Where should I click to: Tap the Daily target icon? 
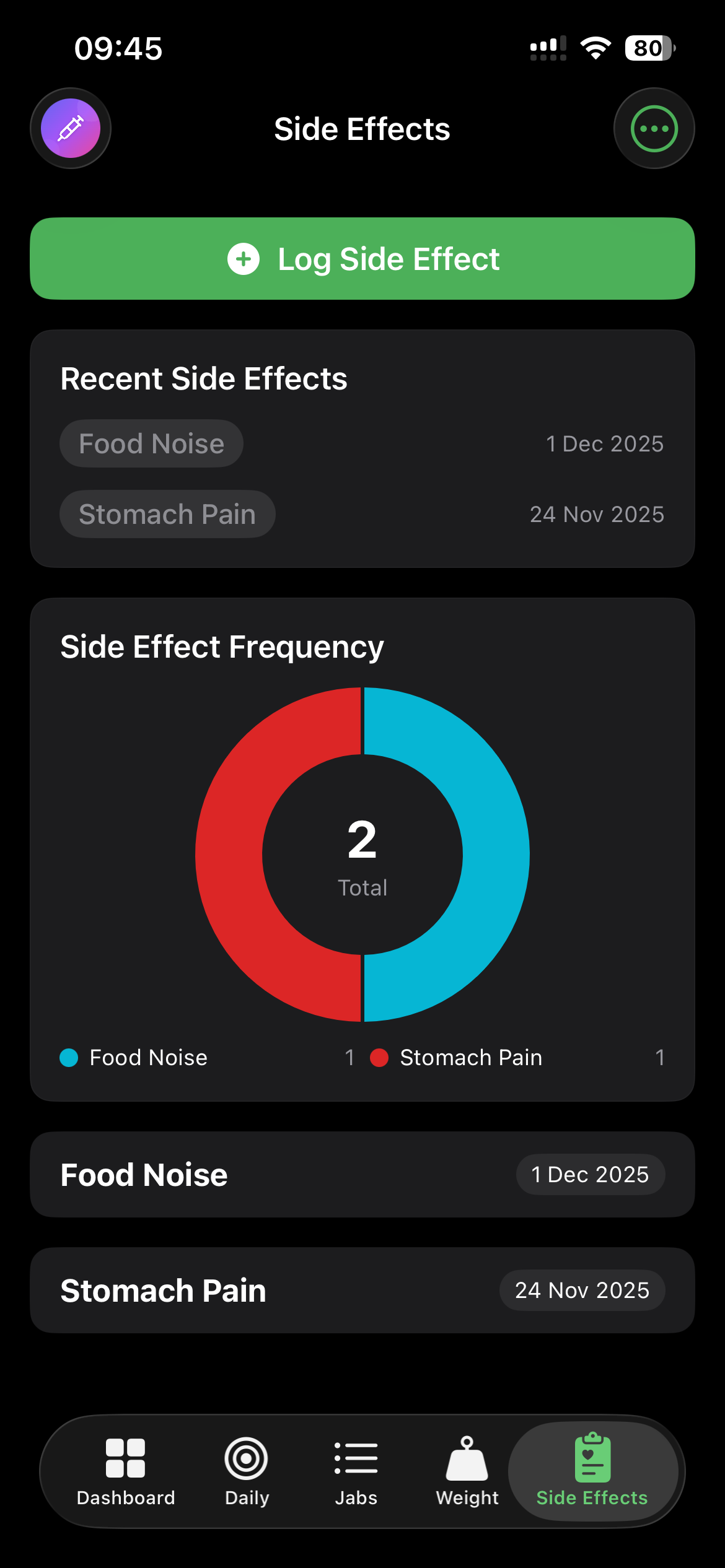pyautogui.click(x=246, y=1457)
